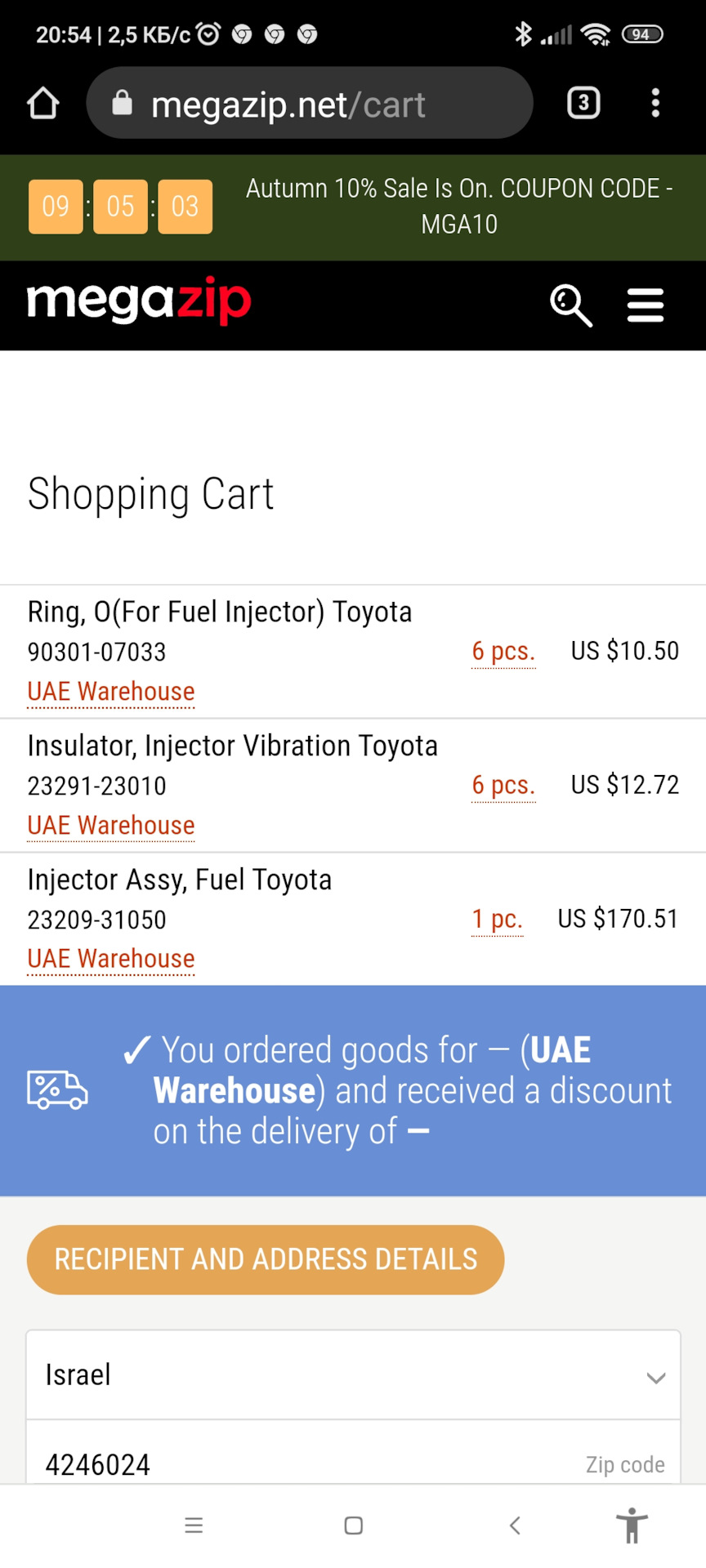The image size is (706, 1568).
Task: Change quantity of the O-Ring item
Action: [x=503, y=651]
